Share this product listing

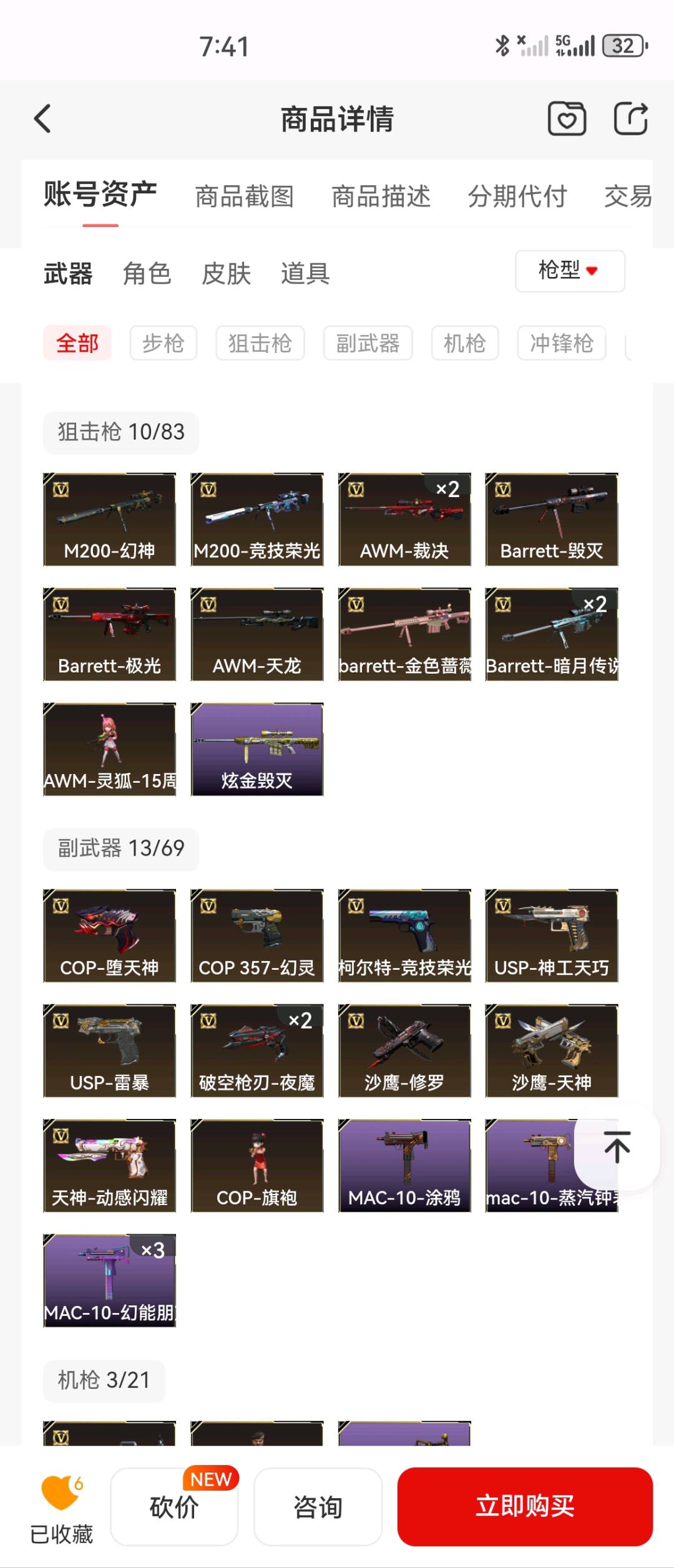(630, 119)
